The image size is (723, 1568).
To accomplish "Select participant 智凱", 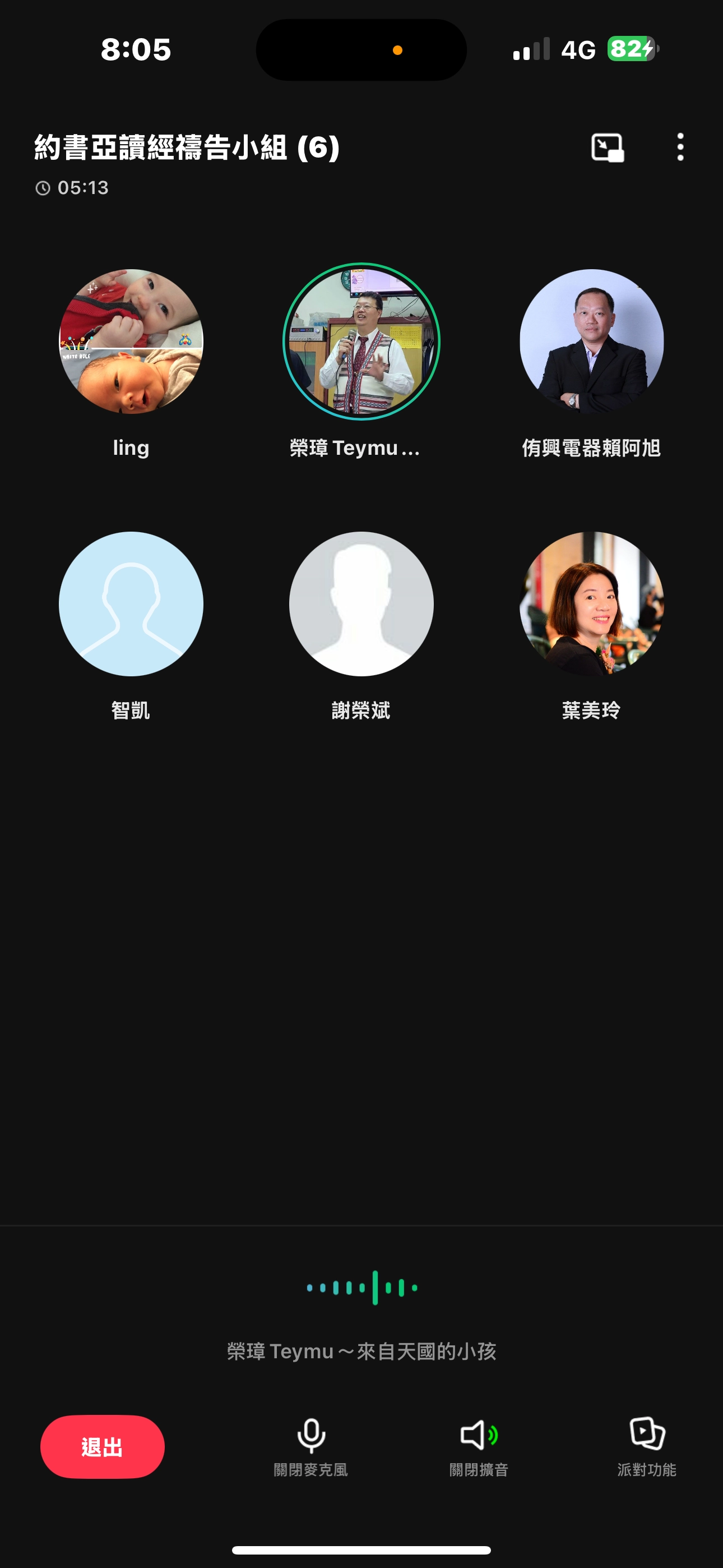I will coord(131,604).
